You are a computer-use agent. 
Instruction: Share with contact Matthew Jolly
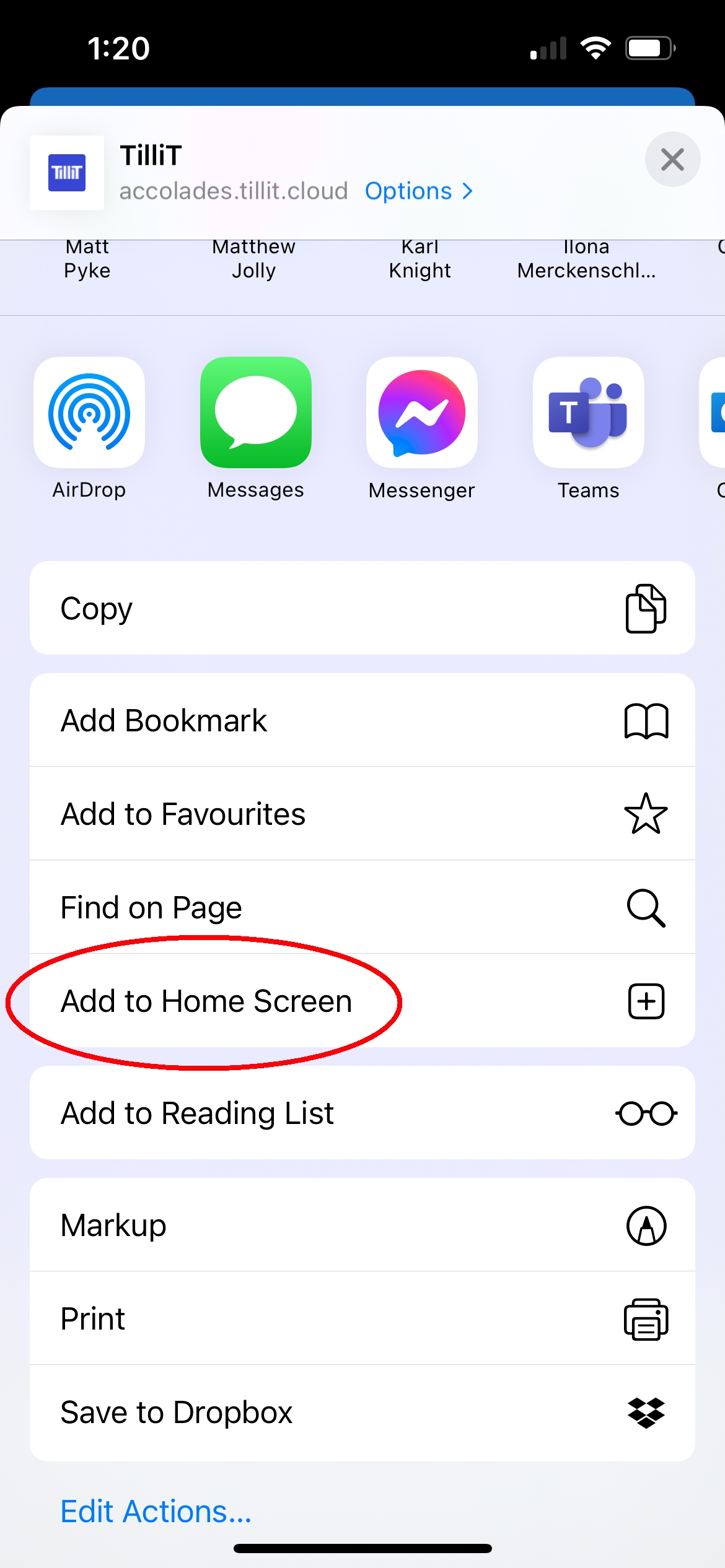(254, 259)
